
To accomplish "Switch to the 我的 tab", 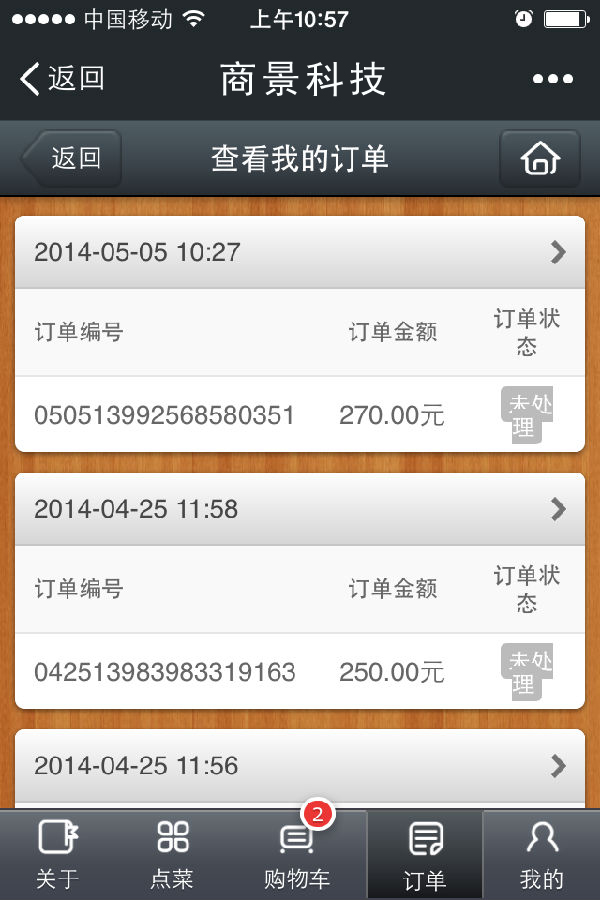I will tap(542, 855).
